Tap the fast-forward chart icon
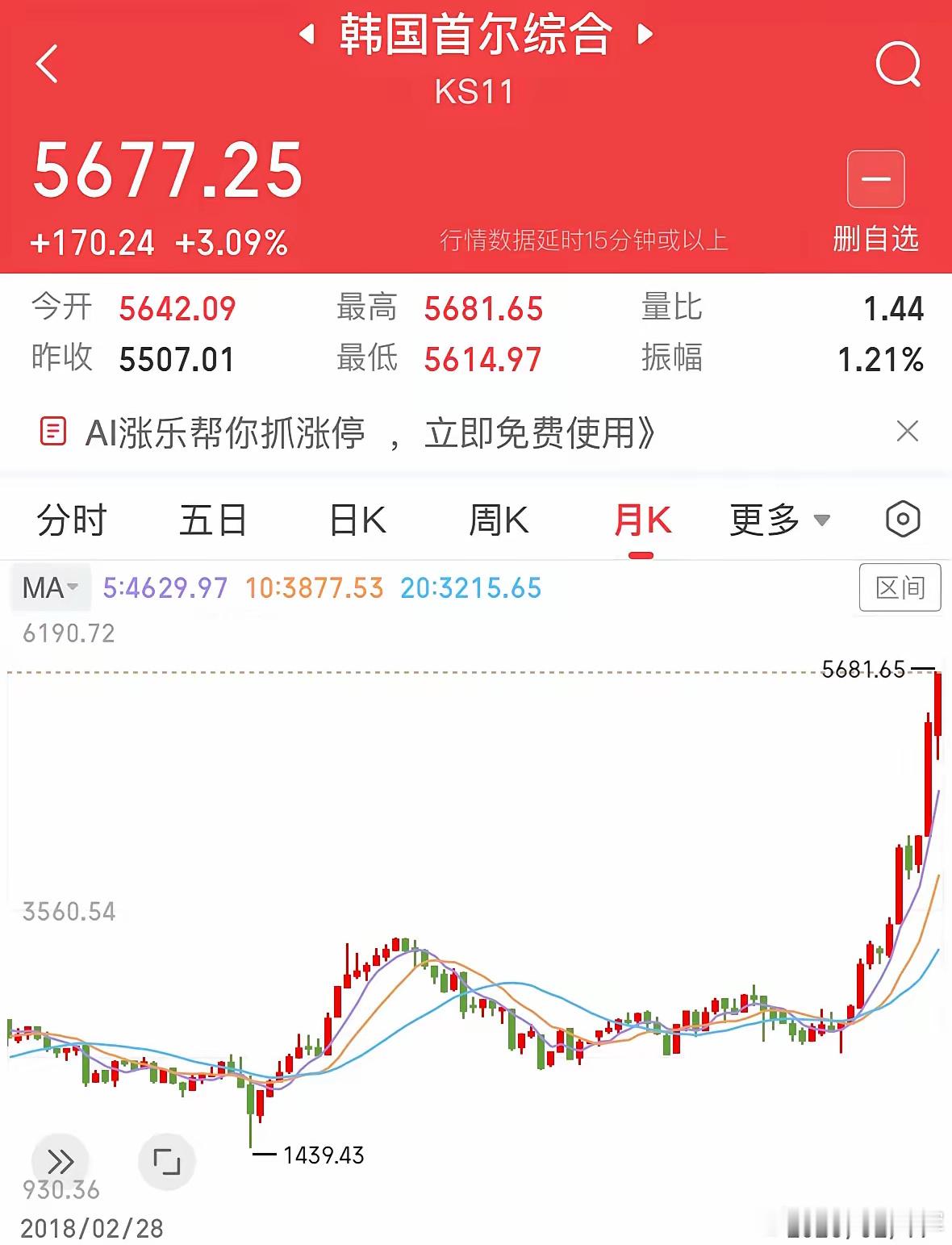952x1245 pixels. pos(59,1162)
